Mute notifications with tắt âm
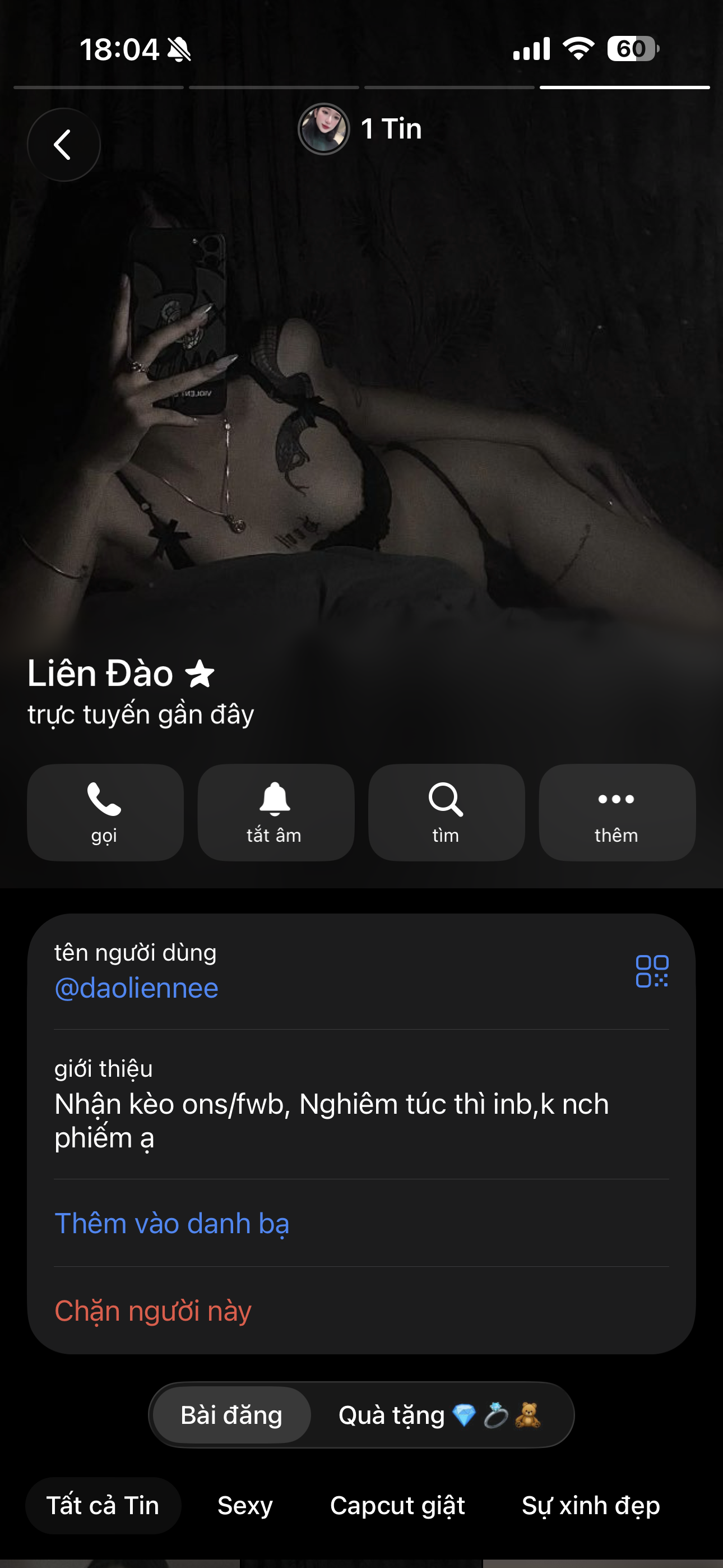 coord(275,812)
